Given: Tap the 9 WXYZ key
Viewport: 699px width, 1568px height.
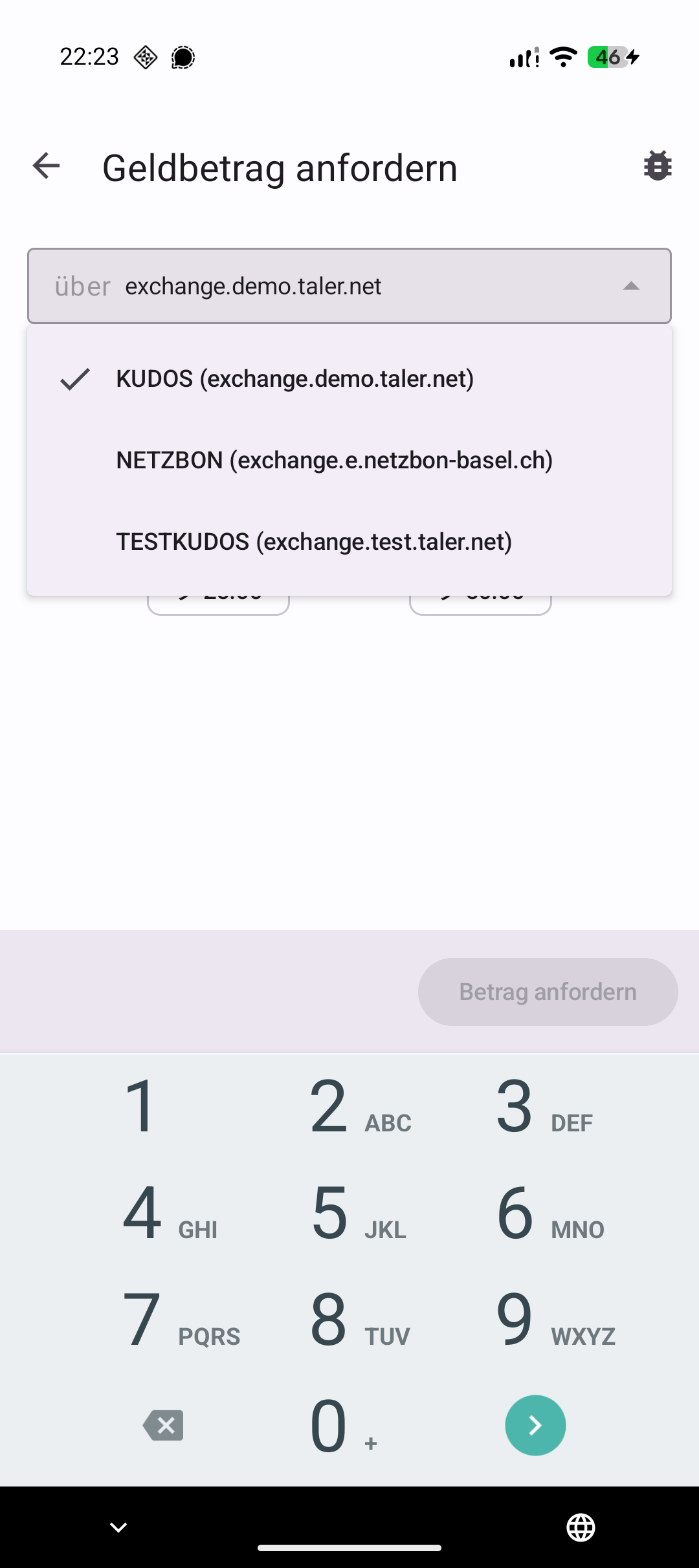Looking at the screenshot, I should pyautogui.click(x=535, y=1320).
